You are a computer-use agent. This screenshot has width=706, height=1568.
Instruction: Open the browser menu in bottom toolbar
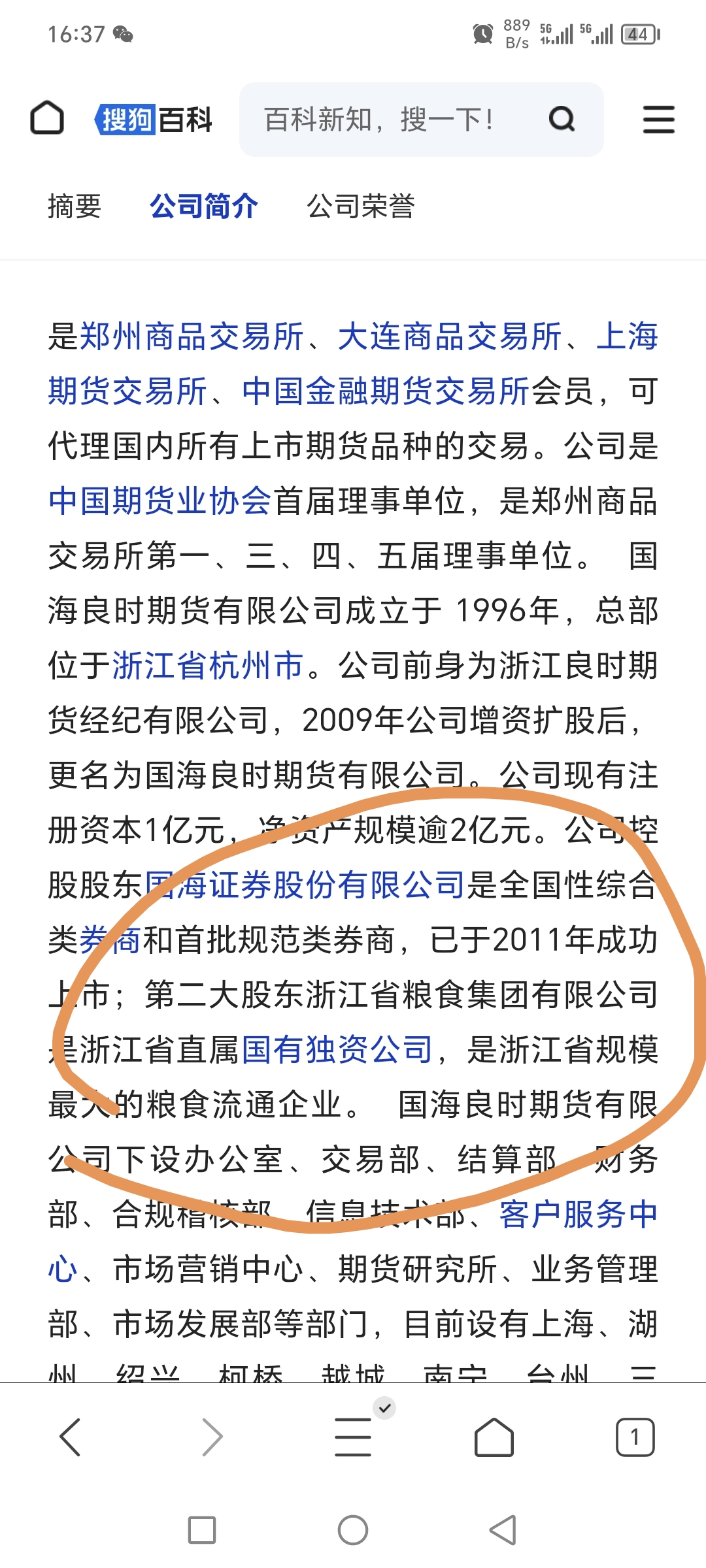tap(353, 1437)
